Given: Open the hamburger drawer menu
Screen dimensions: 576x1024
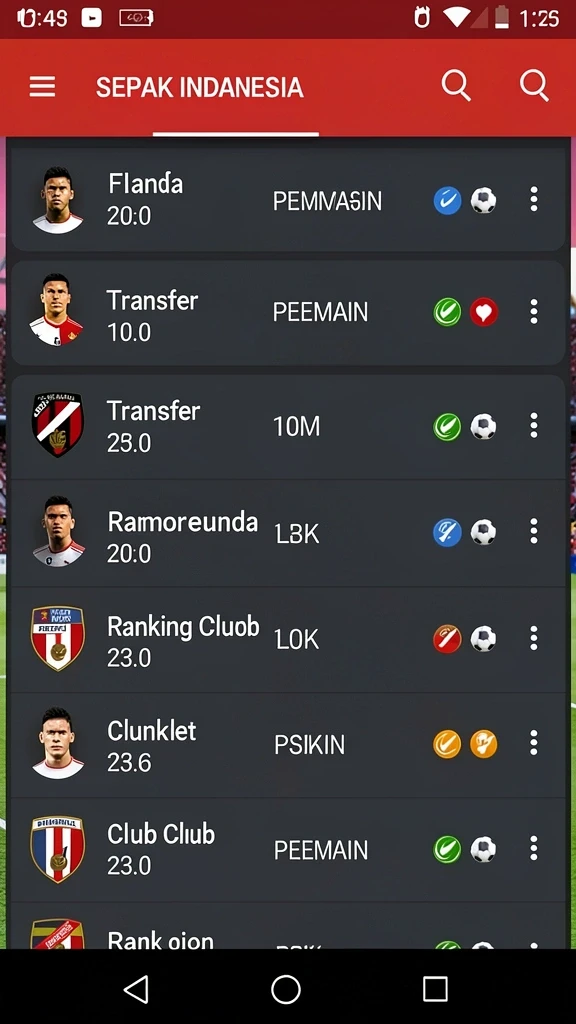Looking at the screenshot, I should tap(42, 86).
